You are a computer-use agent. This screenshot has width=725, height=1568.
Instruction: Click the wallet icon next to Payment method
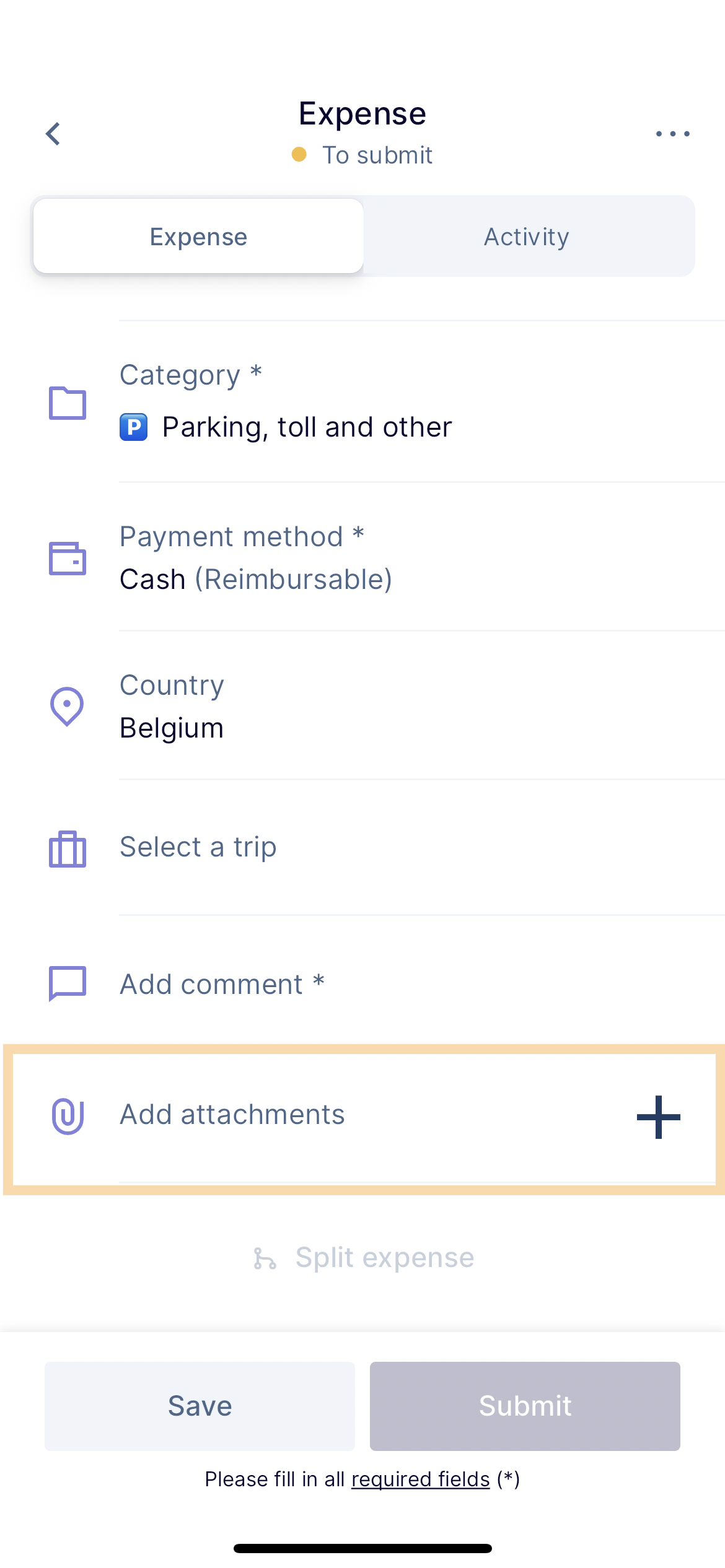67,558
